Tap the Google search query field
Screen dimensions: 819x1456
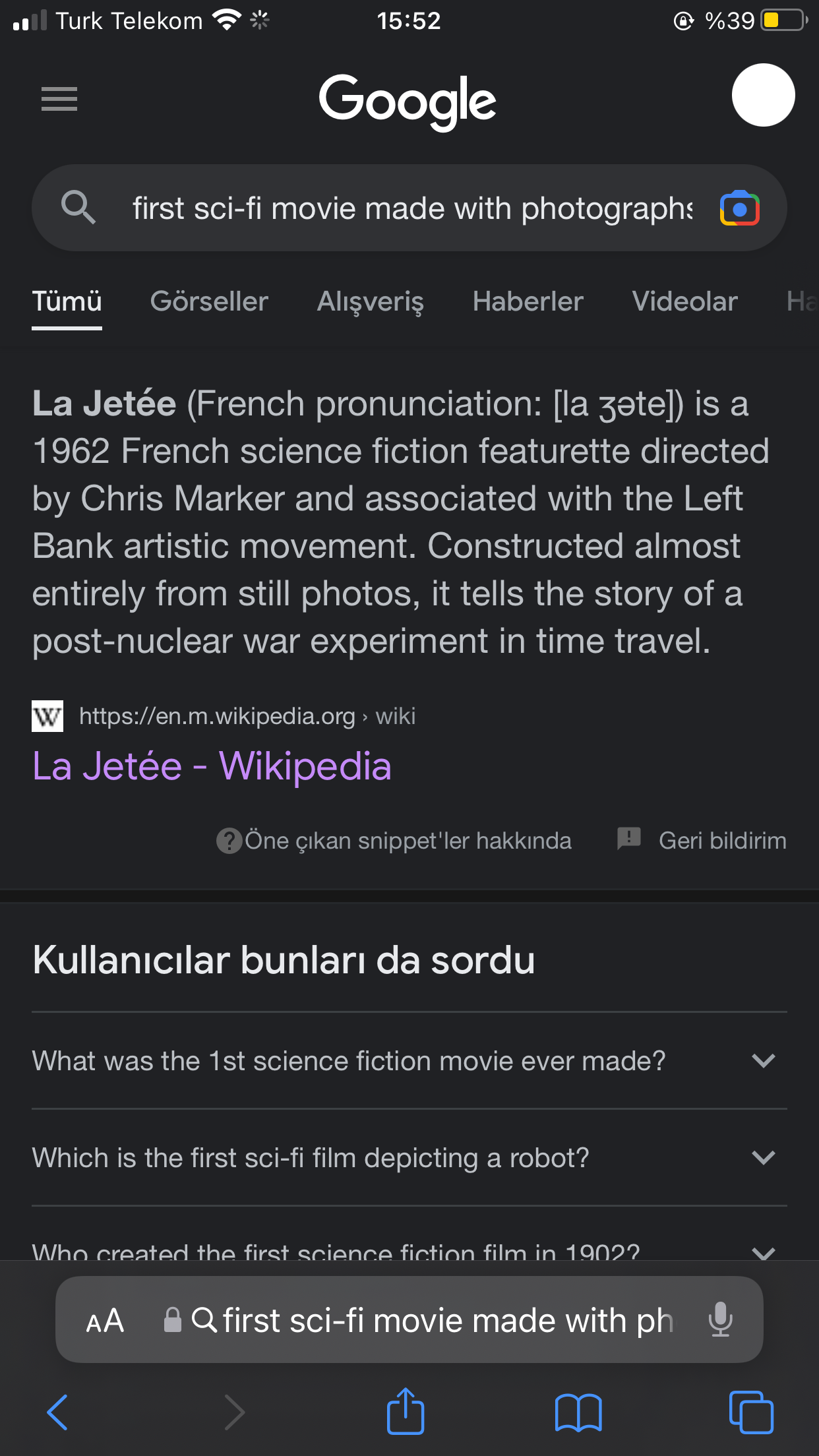click(x=412, y=208)
